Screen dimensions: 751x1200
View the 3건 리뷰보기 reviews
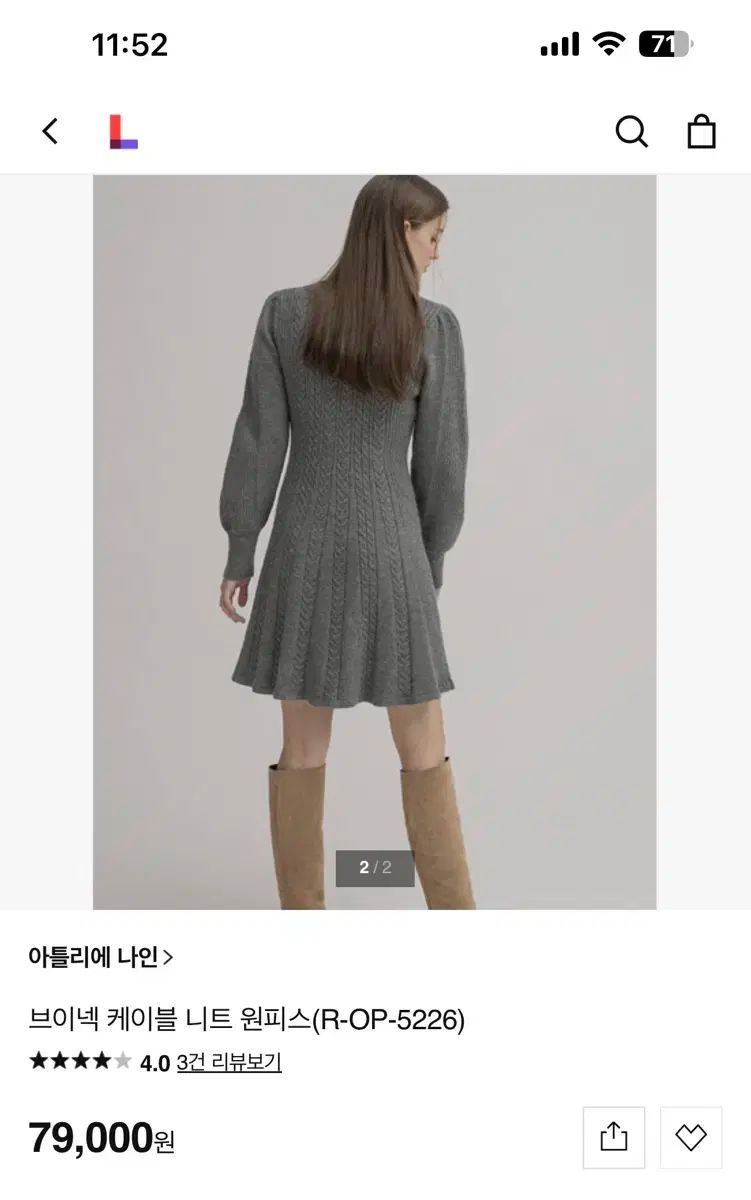point(229,1062)
